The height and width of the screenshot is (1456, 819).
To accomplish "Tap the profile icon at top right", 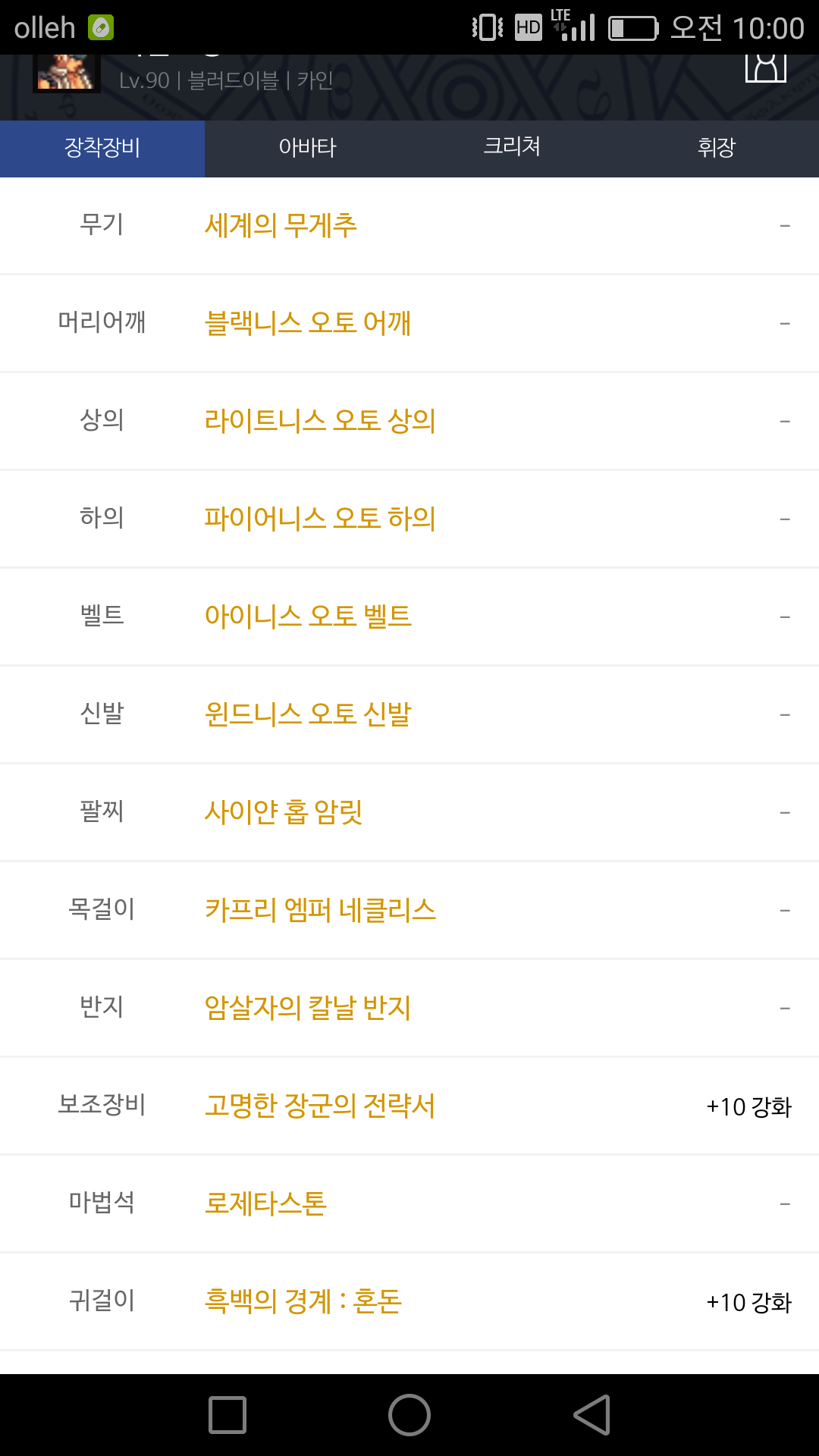I will 766,68.
